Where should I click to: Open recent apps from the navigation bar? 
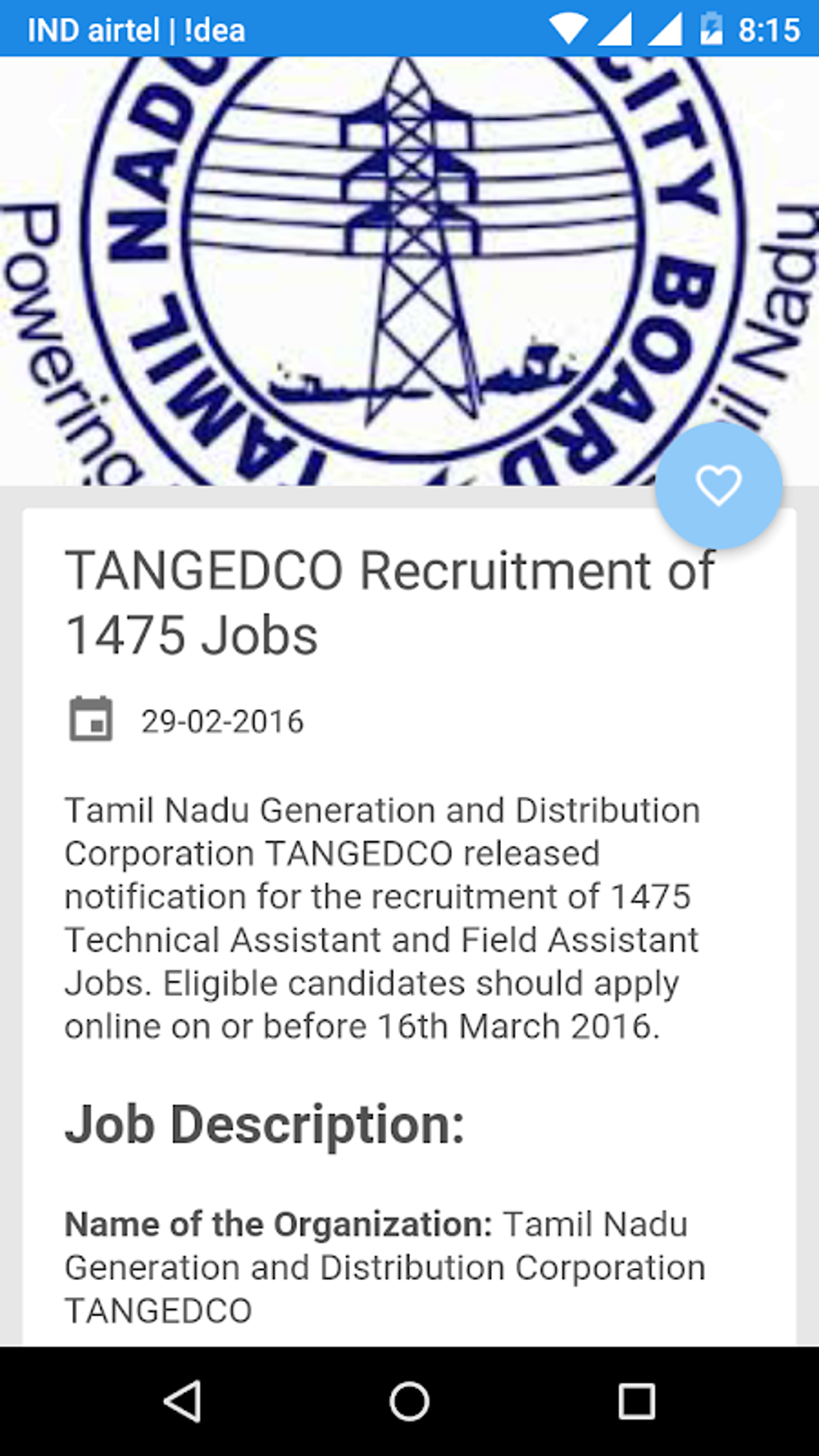[636, 1401]
